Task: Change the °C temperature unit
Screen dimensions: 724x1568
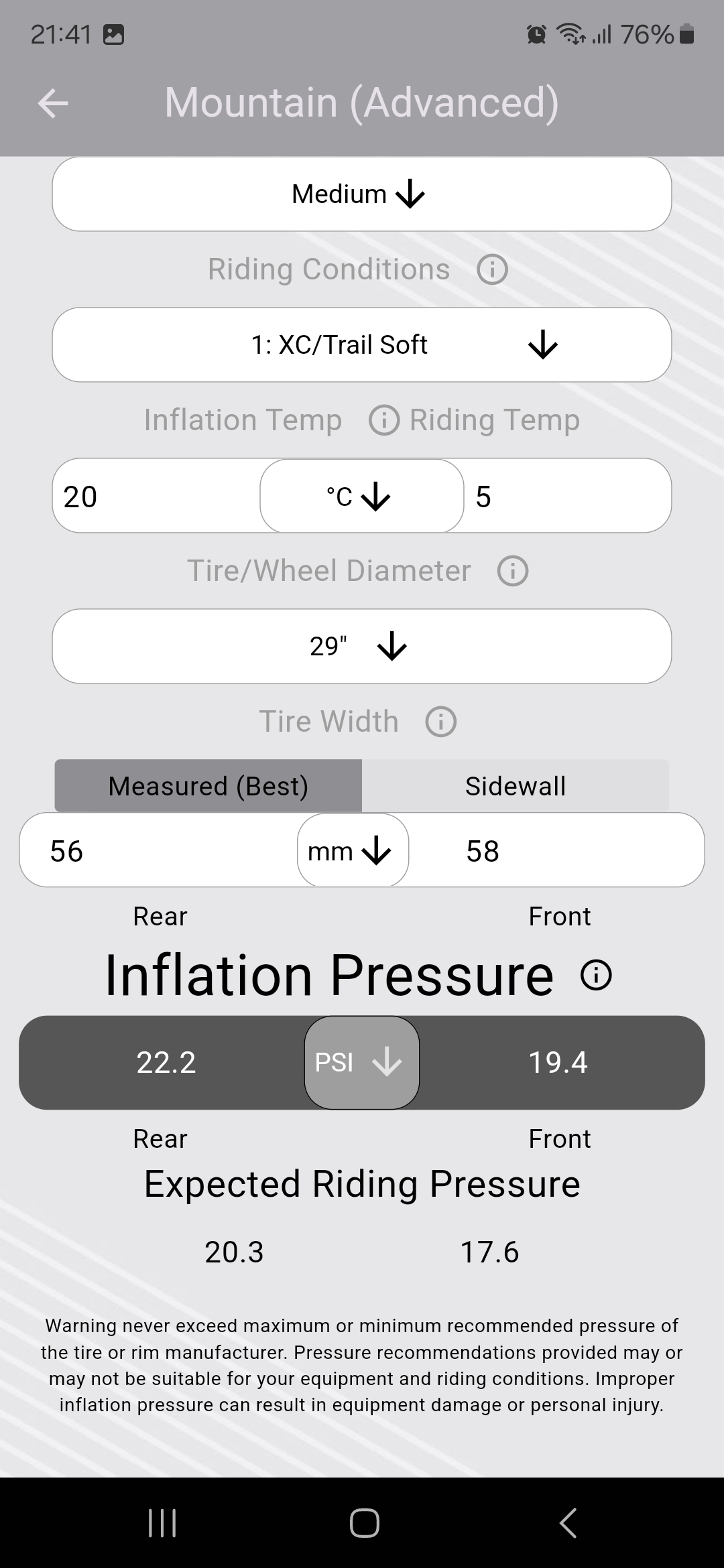Action: pos(361,497)
